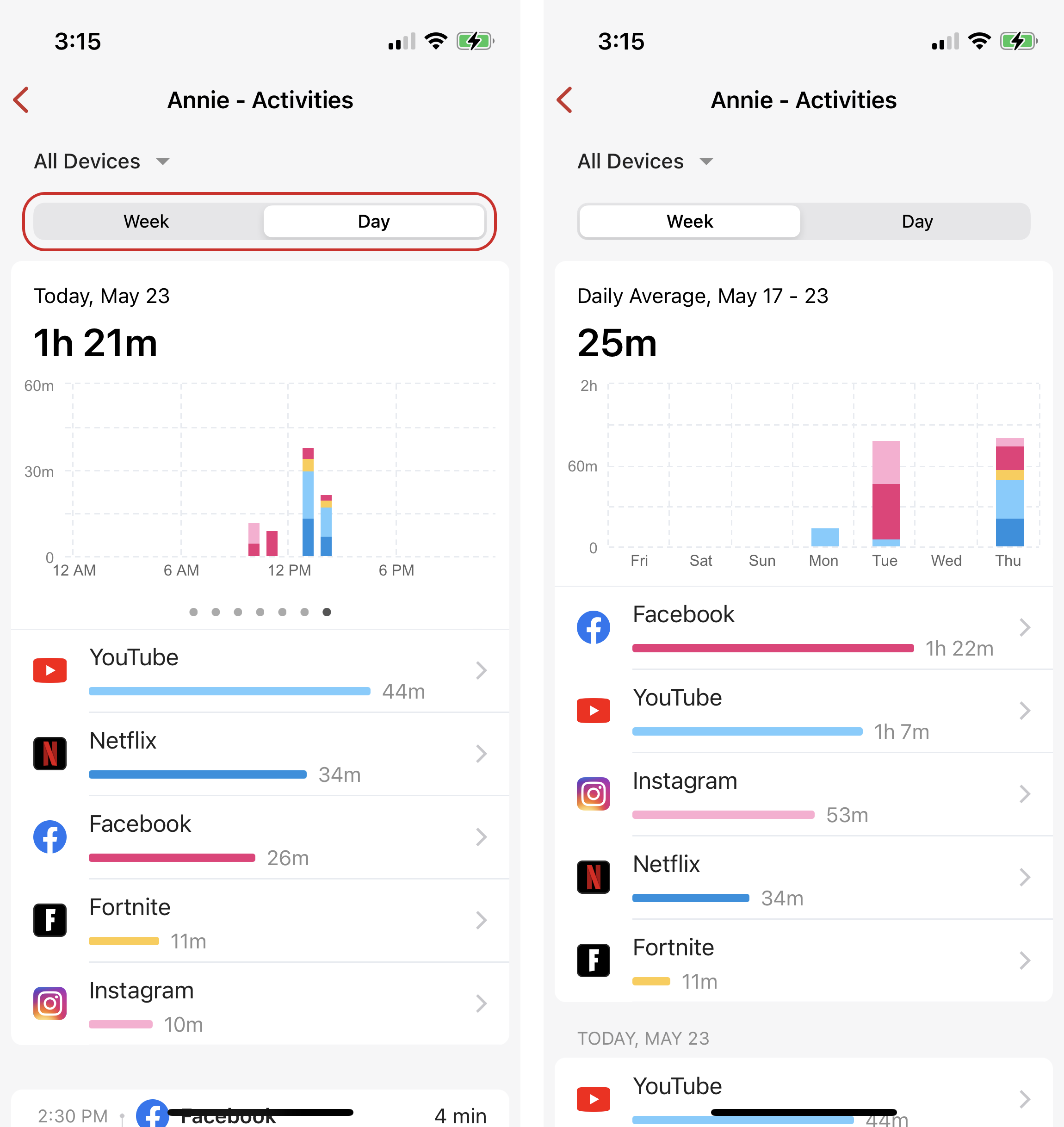Tap the day page indicator dots below the chart
The image size is (1064, 1127).
(260, 612)
